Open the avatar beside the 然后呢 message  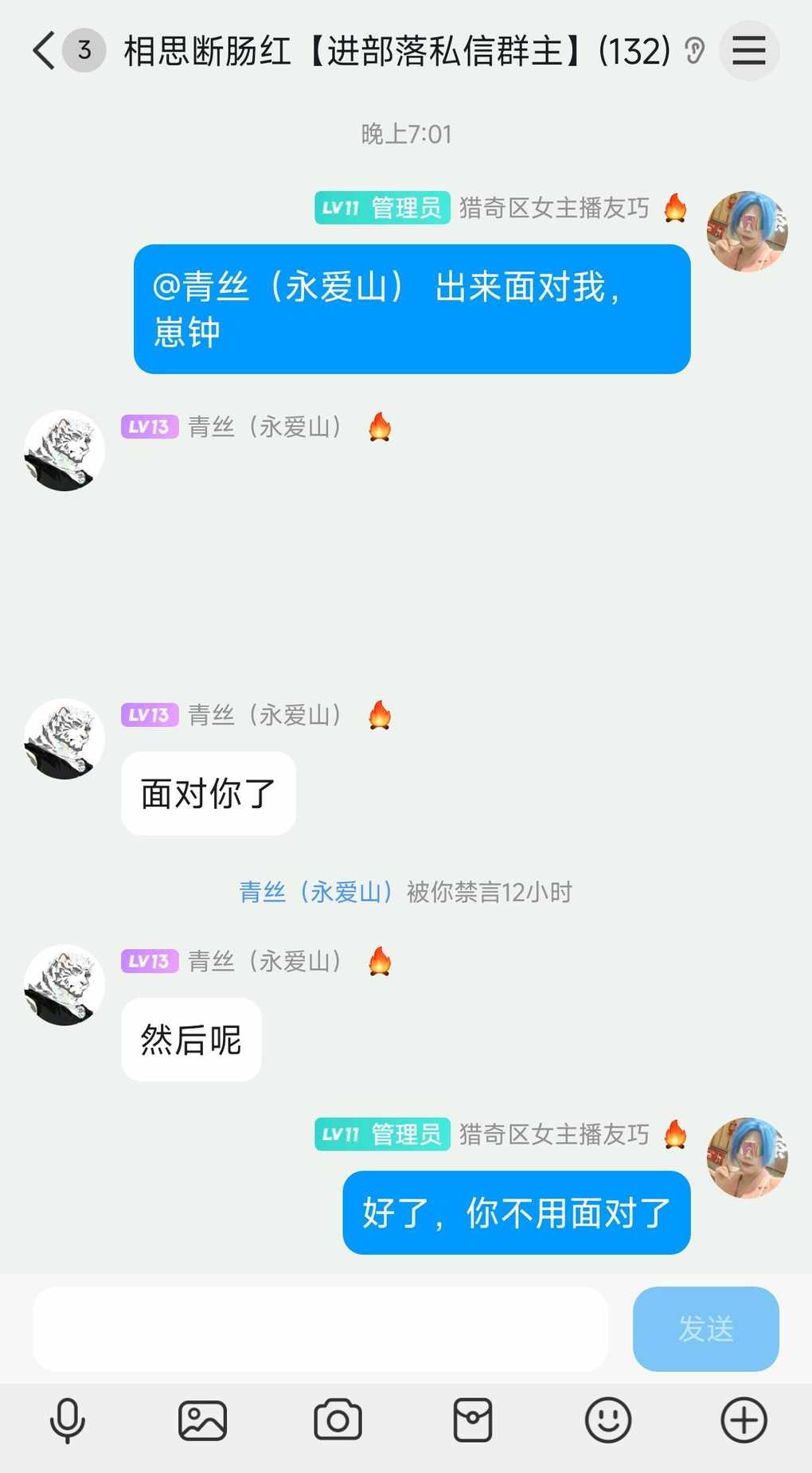pyautogui.click(x=64, y=985)
